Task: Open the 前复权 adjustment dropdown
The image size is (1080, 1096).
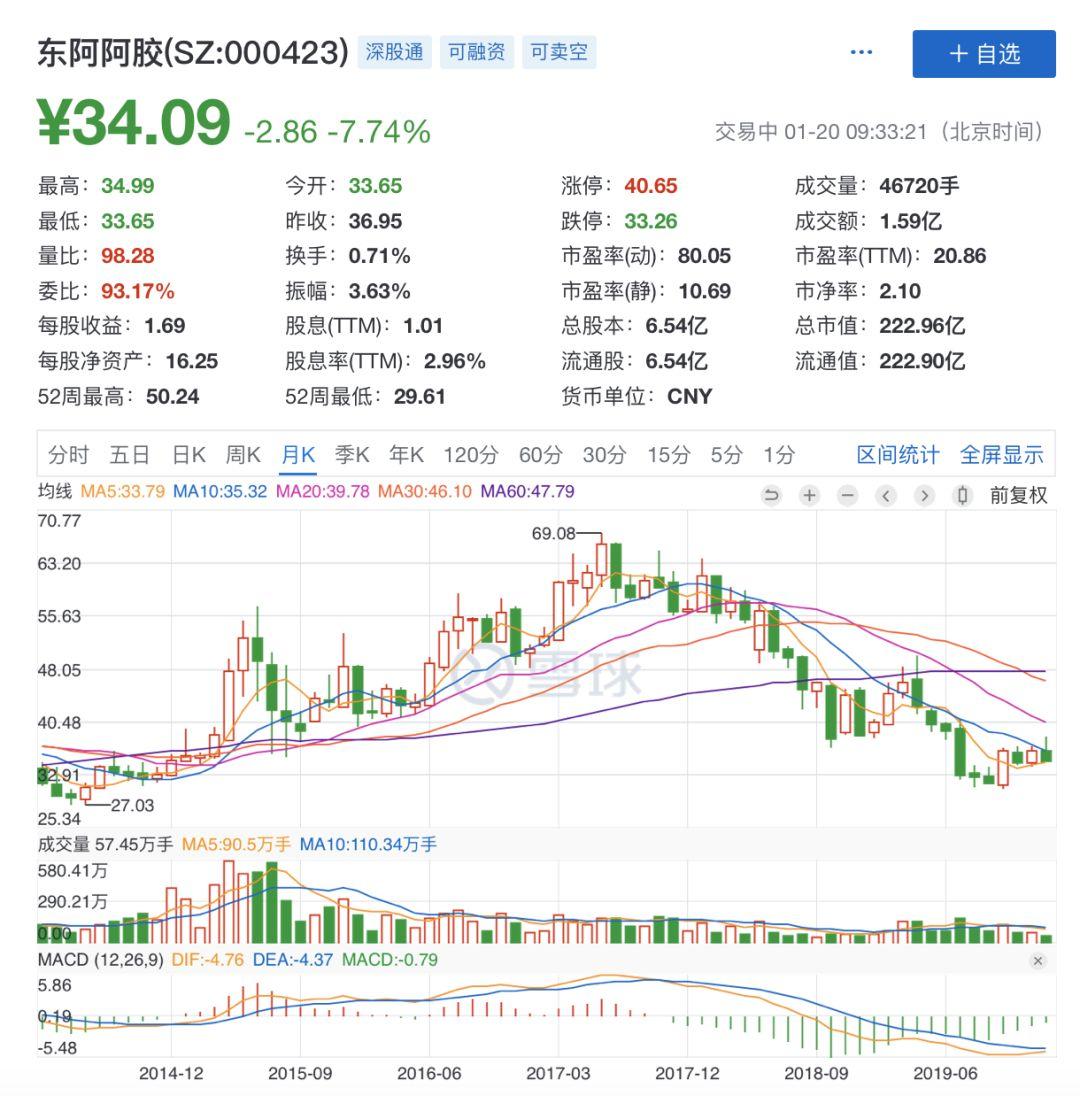Action: (x=1018, y=495)
